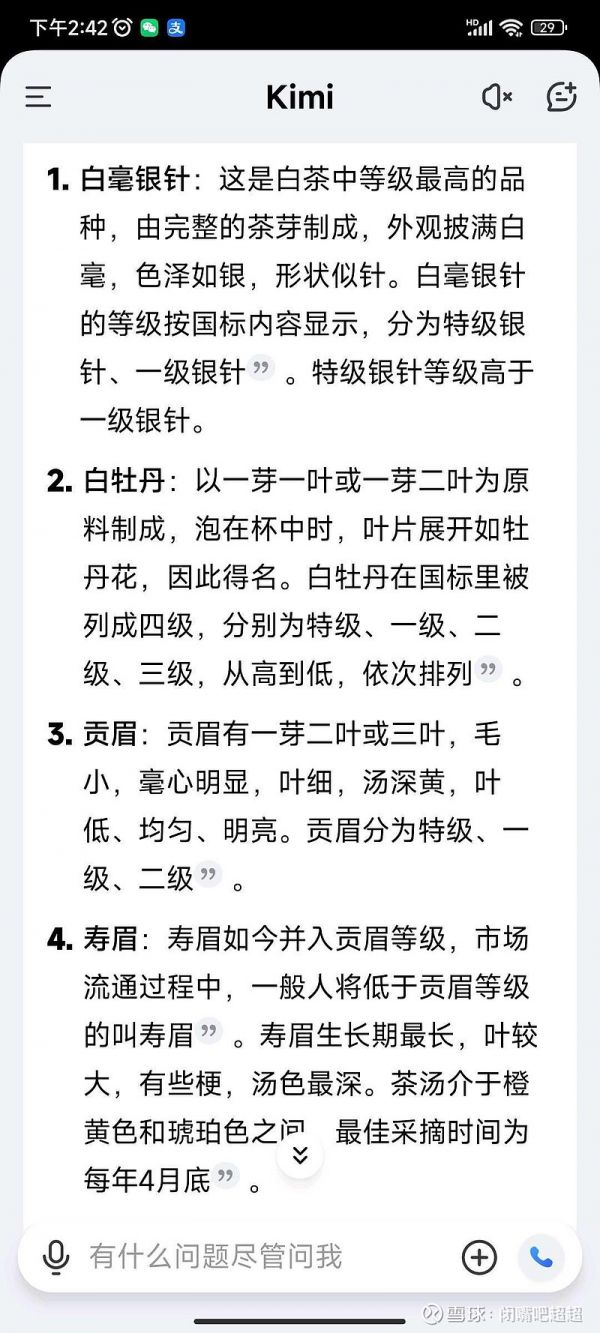This screenshot has height=1333, width=600.
Task: Start a voice call with Kimi
Action: tap(541, 1257)
